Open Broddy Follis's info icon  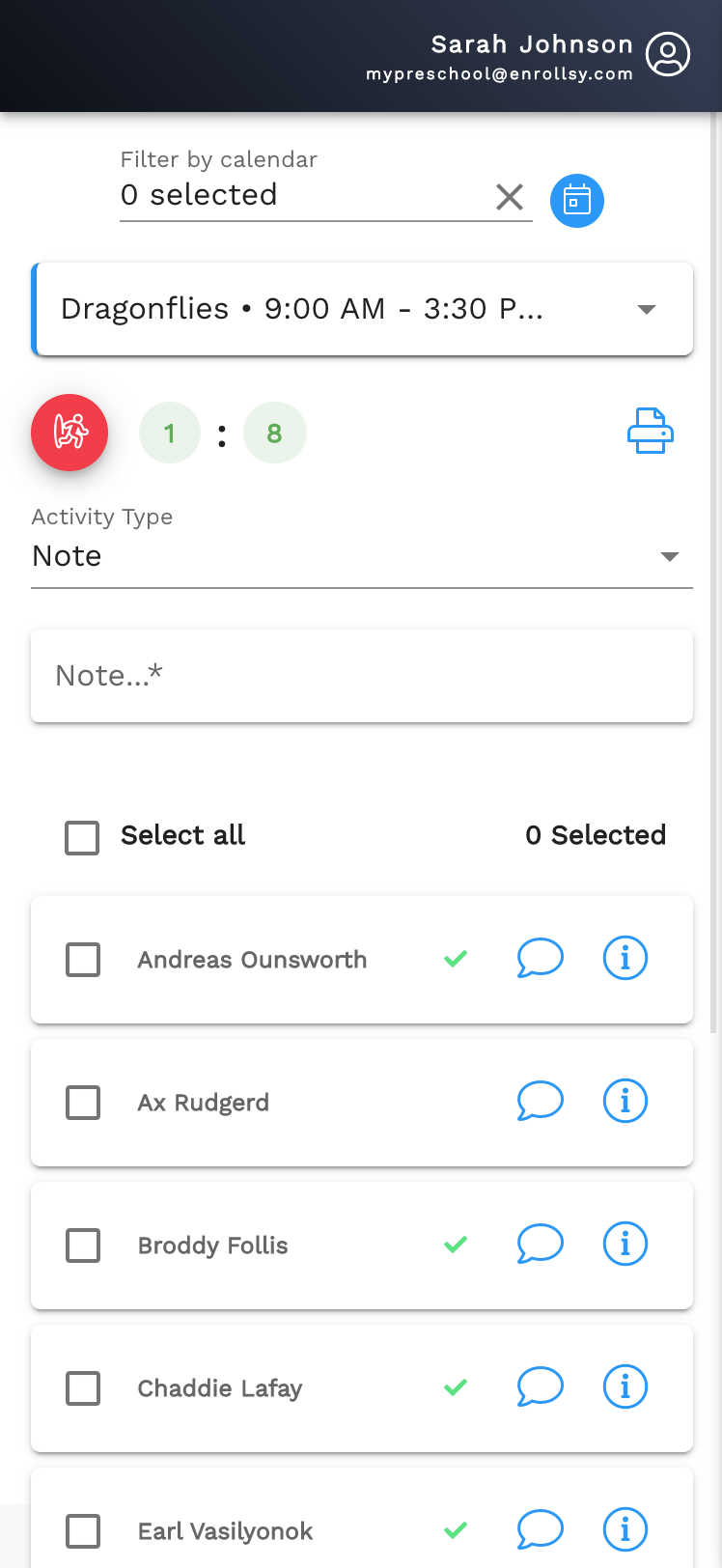coord(625,1245)
